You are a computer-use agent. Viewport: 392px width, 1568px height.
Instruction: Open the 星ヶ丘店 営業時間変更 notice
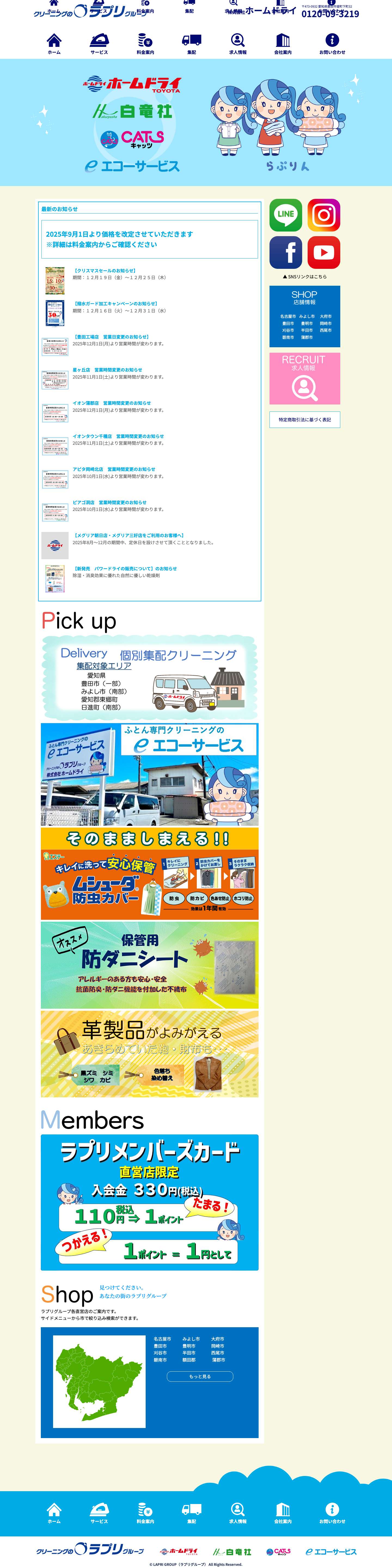click(107, 370)
